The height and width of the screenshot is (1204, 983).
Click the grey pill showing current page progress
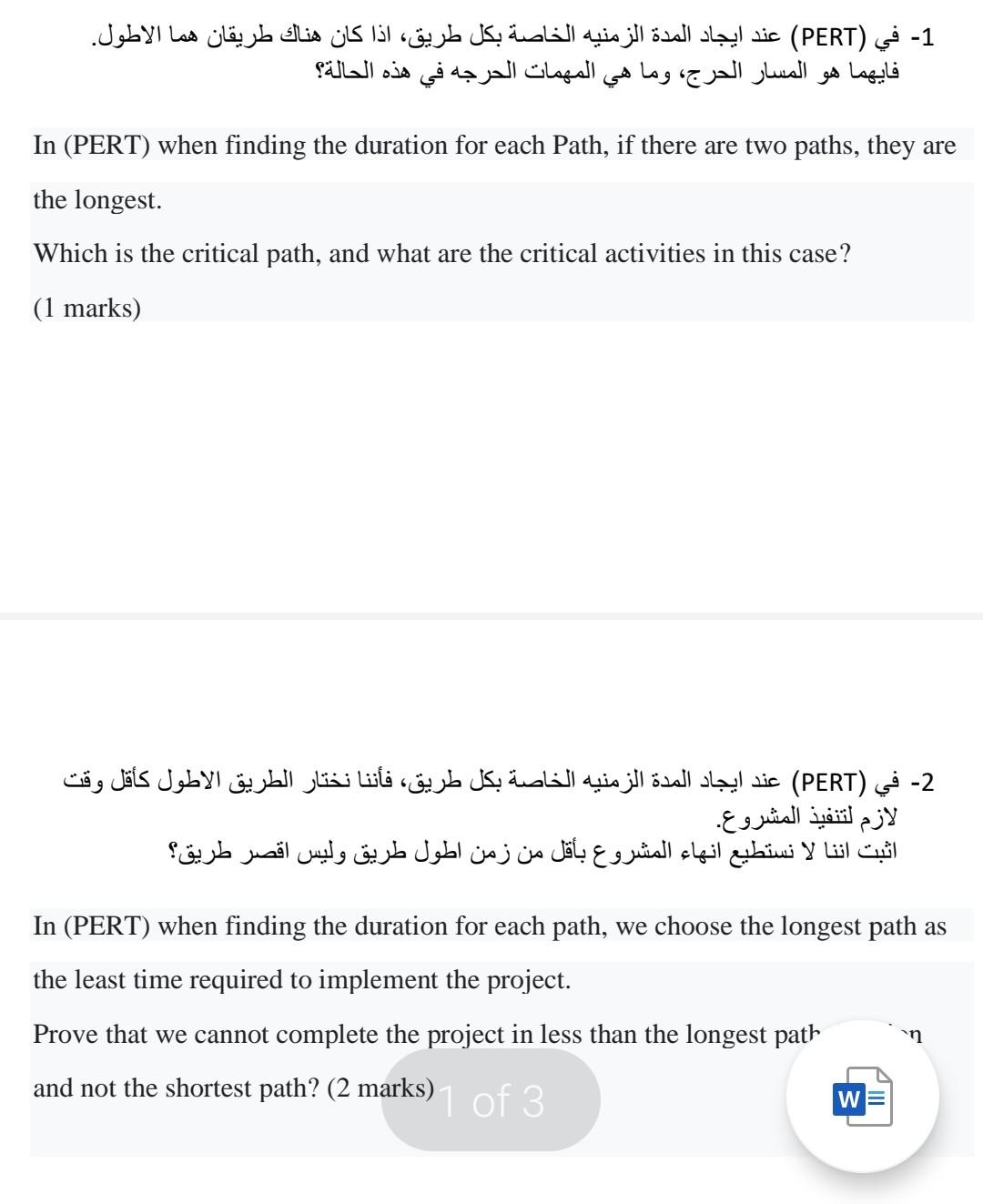(491, 1099)
